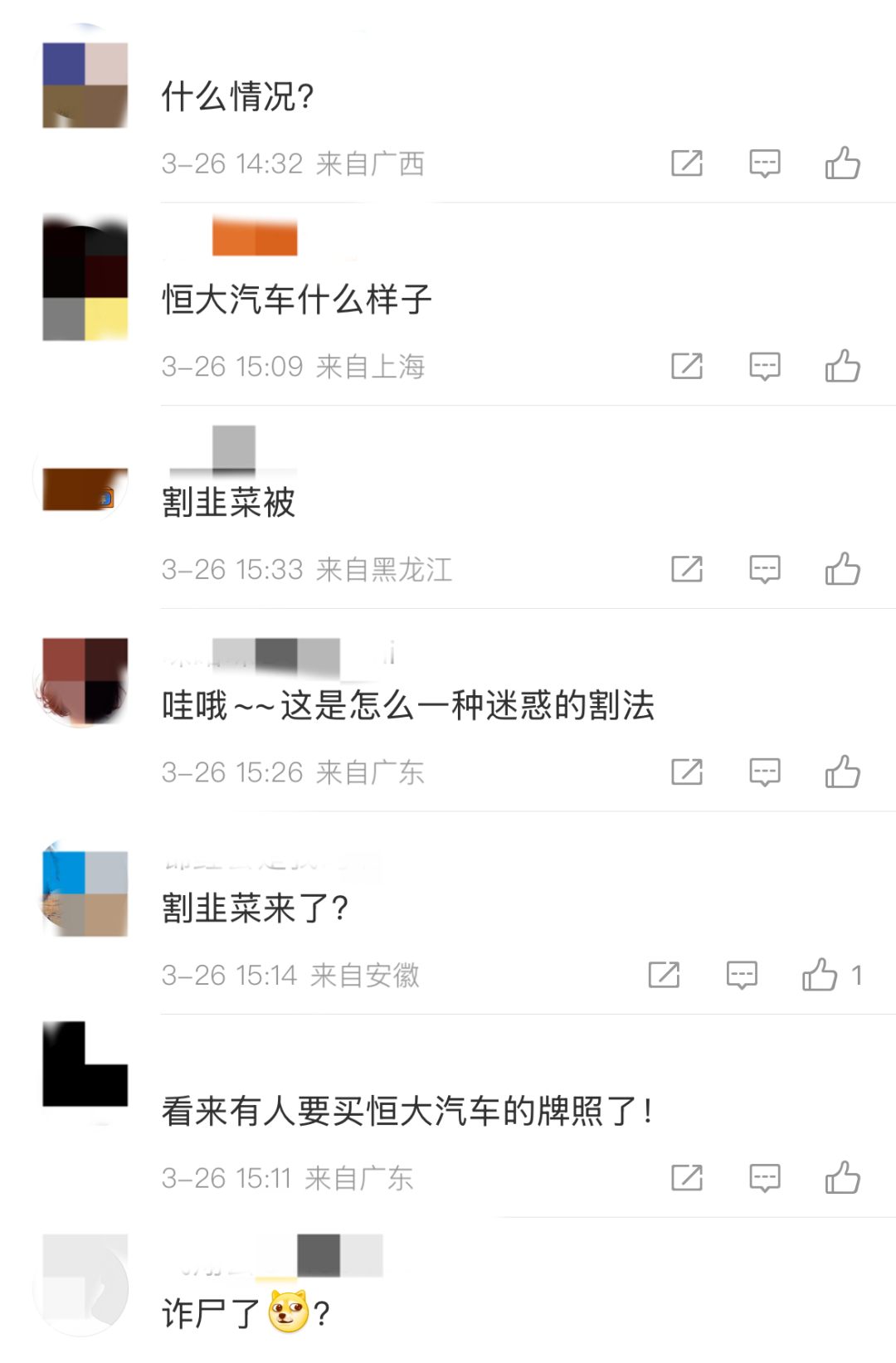Share the "什么情况?" comment
The height and width of the screenshot is (1363, 896).
tap(686, 163)
